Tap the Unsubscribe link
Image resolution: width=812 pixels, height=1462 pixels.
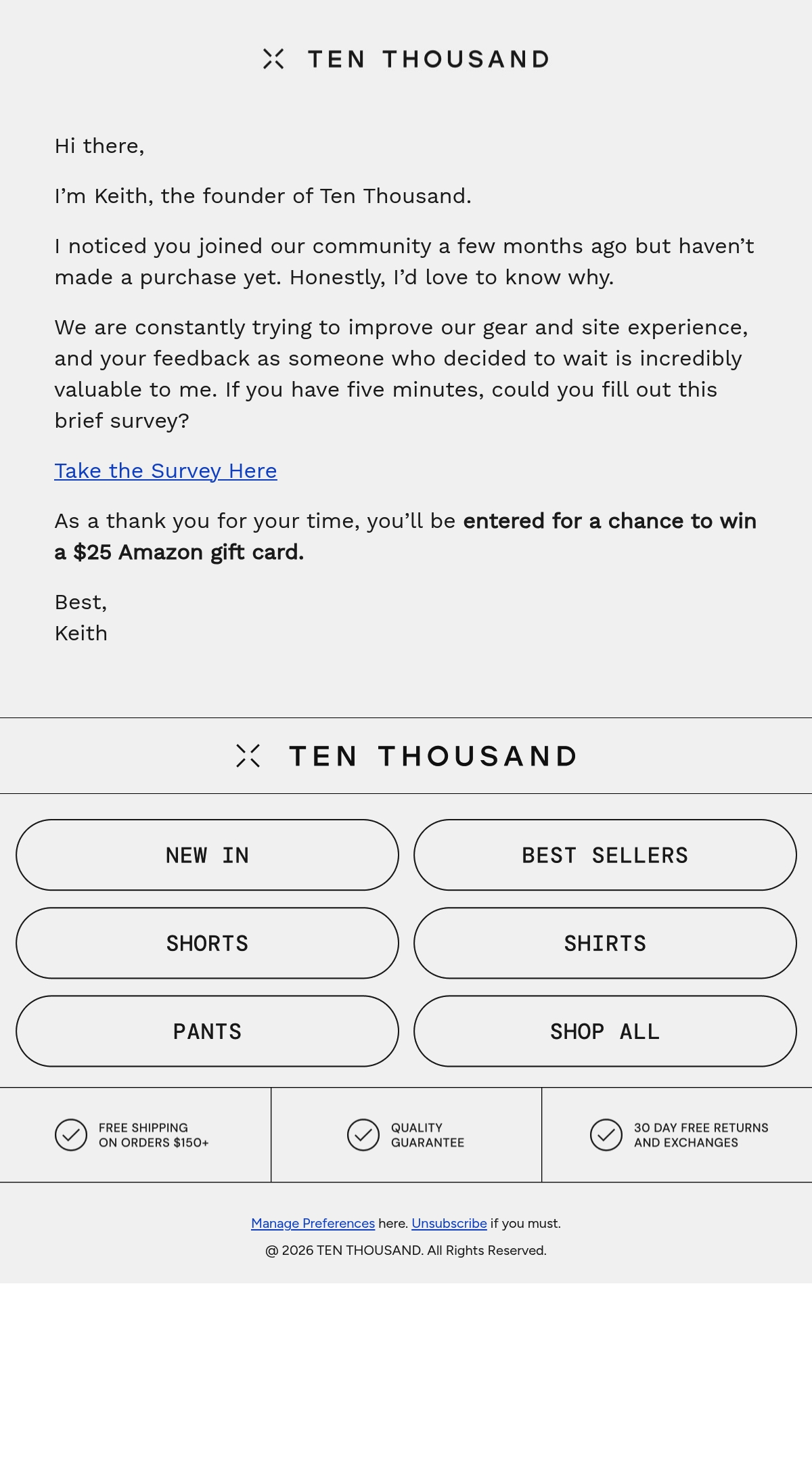coord(449,1223)
